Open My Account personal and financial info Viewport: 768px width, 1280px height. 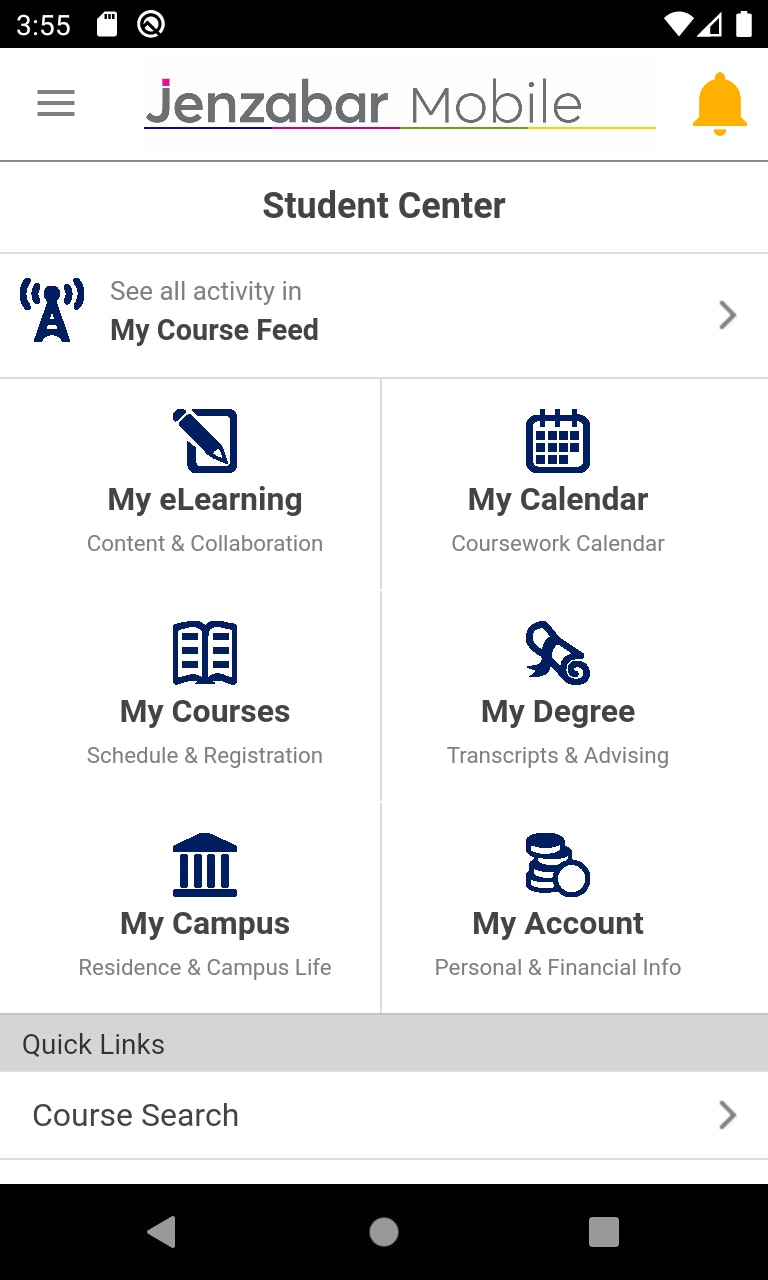click(x=557, y=909)
